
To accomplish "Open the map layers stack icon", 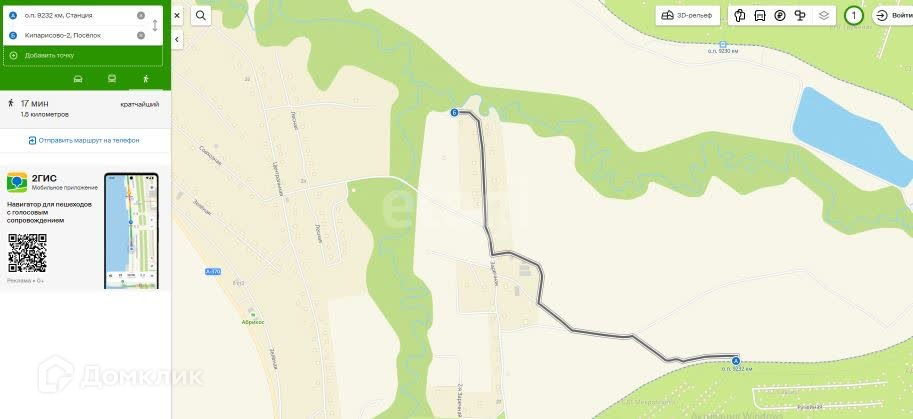I will pyautogui.click(x=823, y=16).
